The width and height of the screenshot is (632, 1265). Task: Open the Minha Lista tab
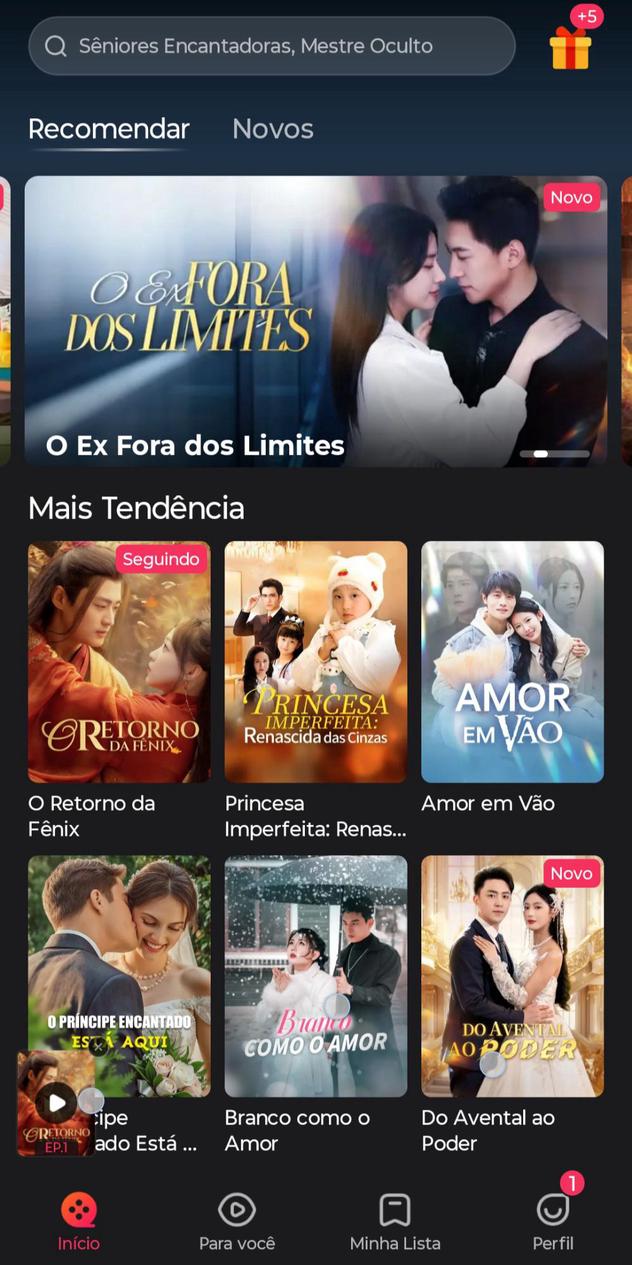coord(395,1222)
